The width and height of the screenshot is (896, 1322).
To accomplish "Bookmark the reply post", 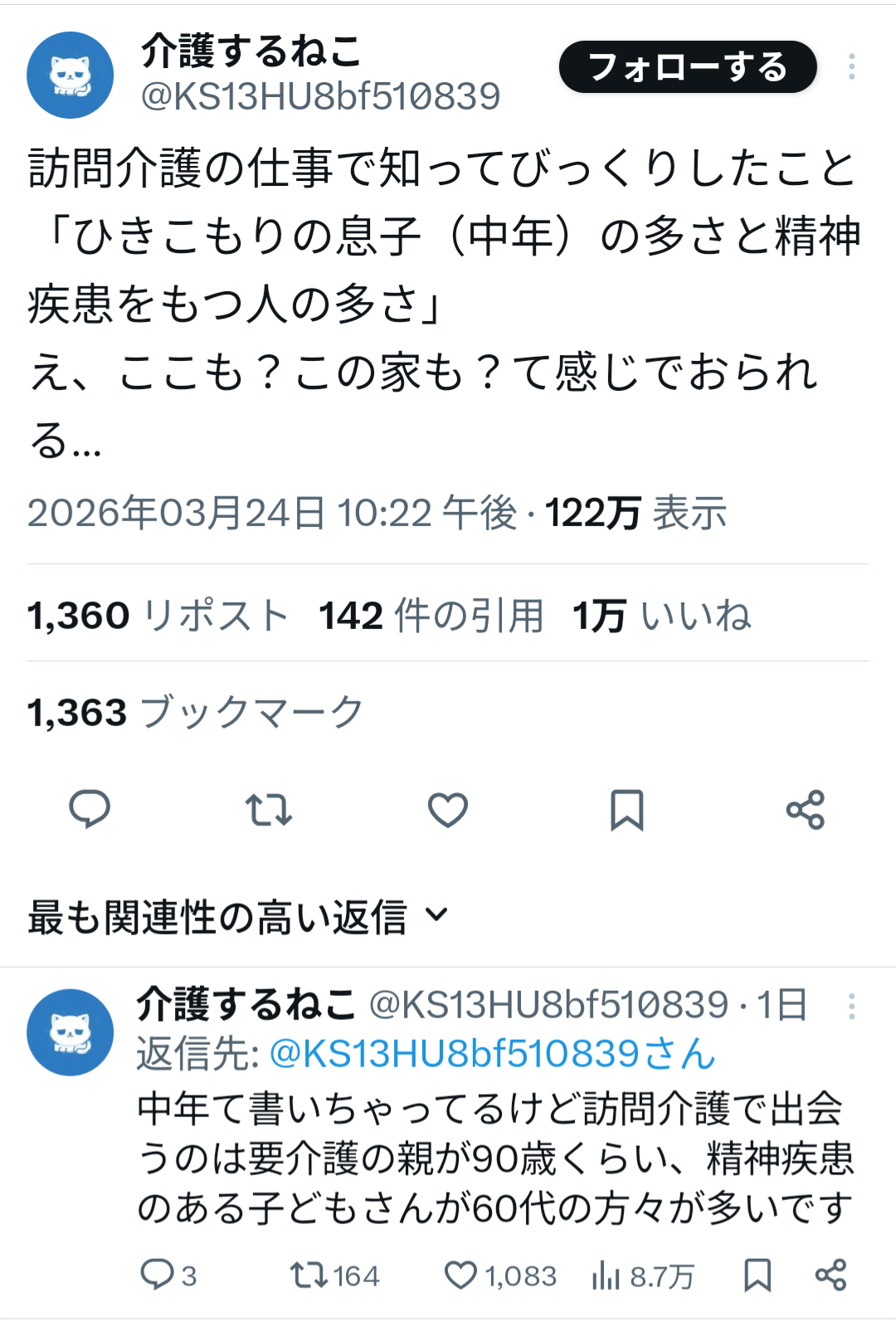I will coord(757,1275).
